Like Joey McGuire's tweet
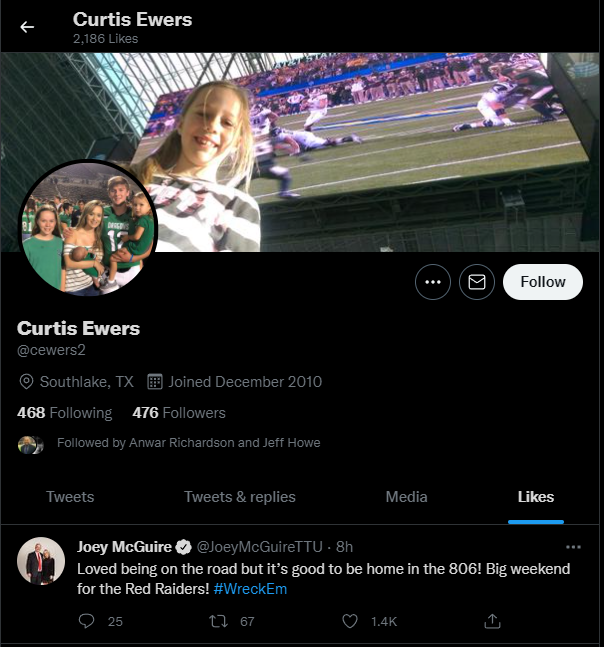Image resolution: width=604 pixels, height=647 pixels. [x=350, y=621]
